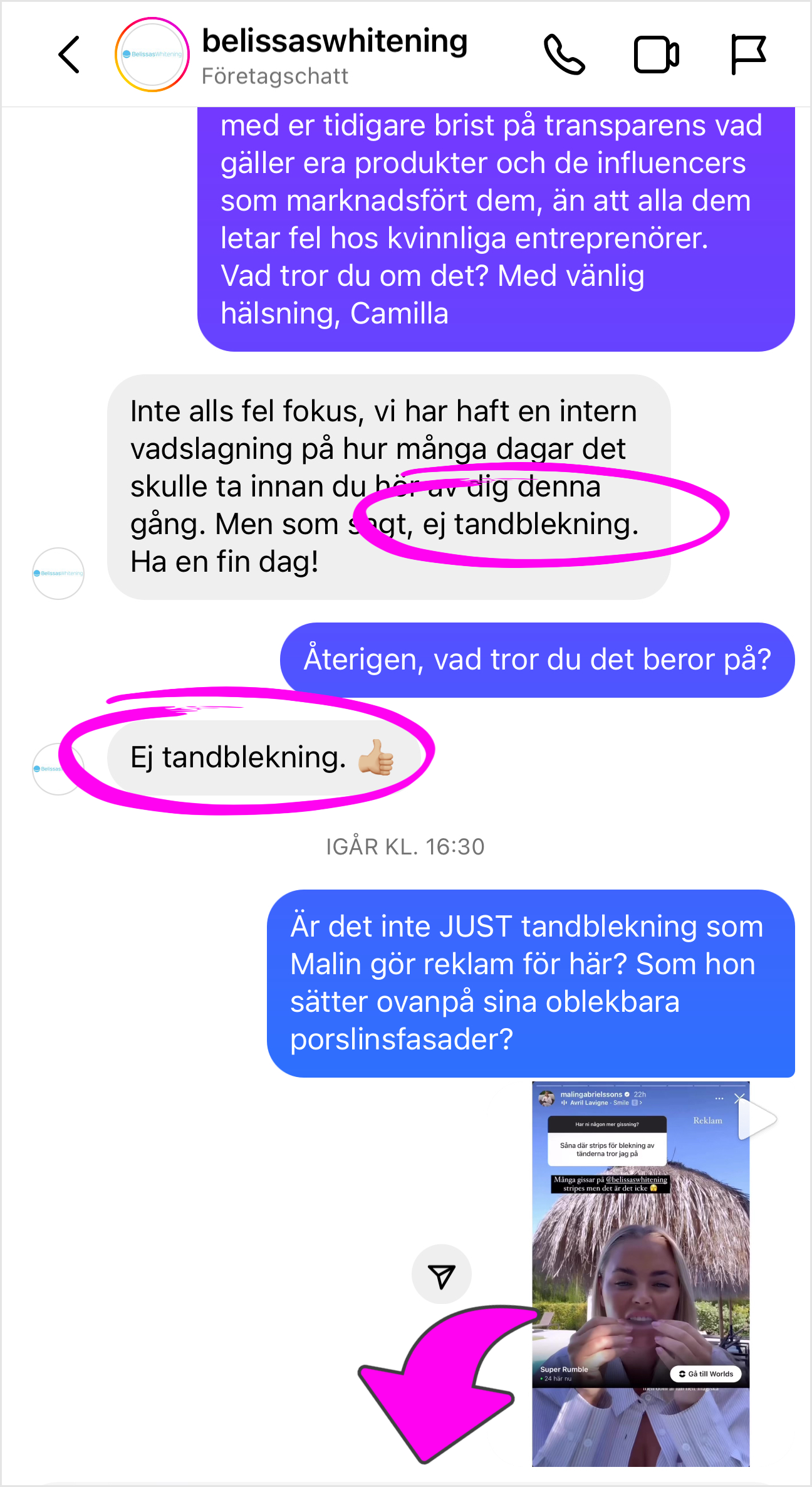Open sender avatar beside 'Ej tandblekning.'
Image resolution: width=812 pixels, height=1487 pixels.
coord(58,769)
